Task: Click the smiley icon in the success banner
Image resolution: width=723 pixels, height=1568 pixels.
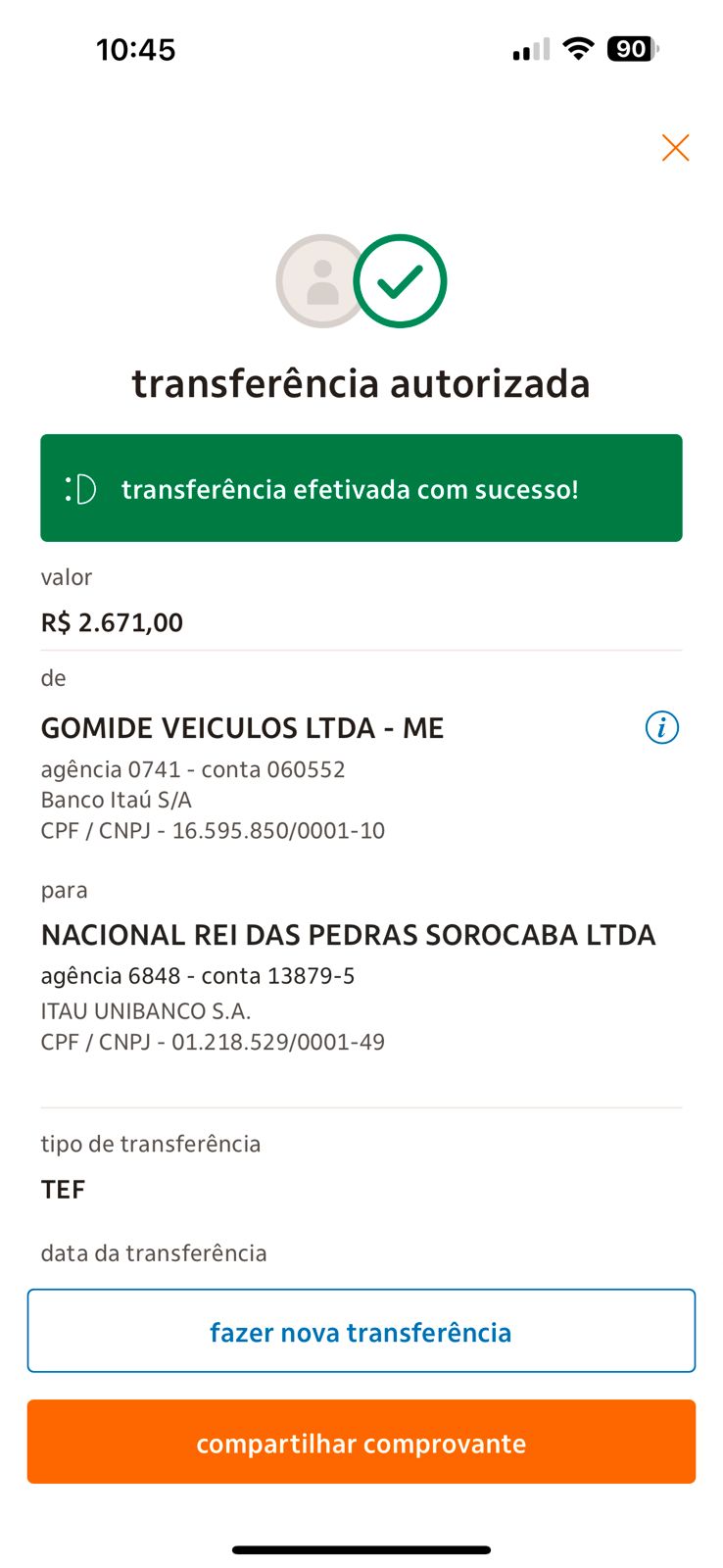Action: tap(82, 487)
